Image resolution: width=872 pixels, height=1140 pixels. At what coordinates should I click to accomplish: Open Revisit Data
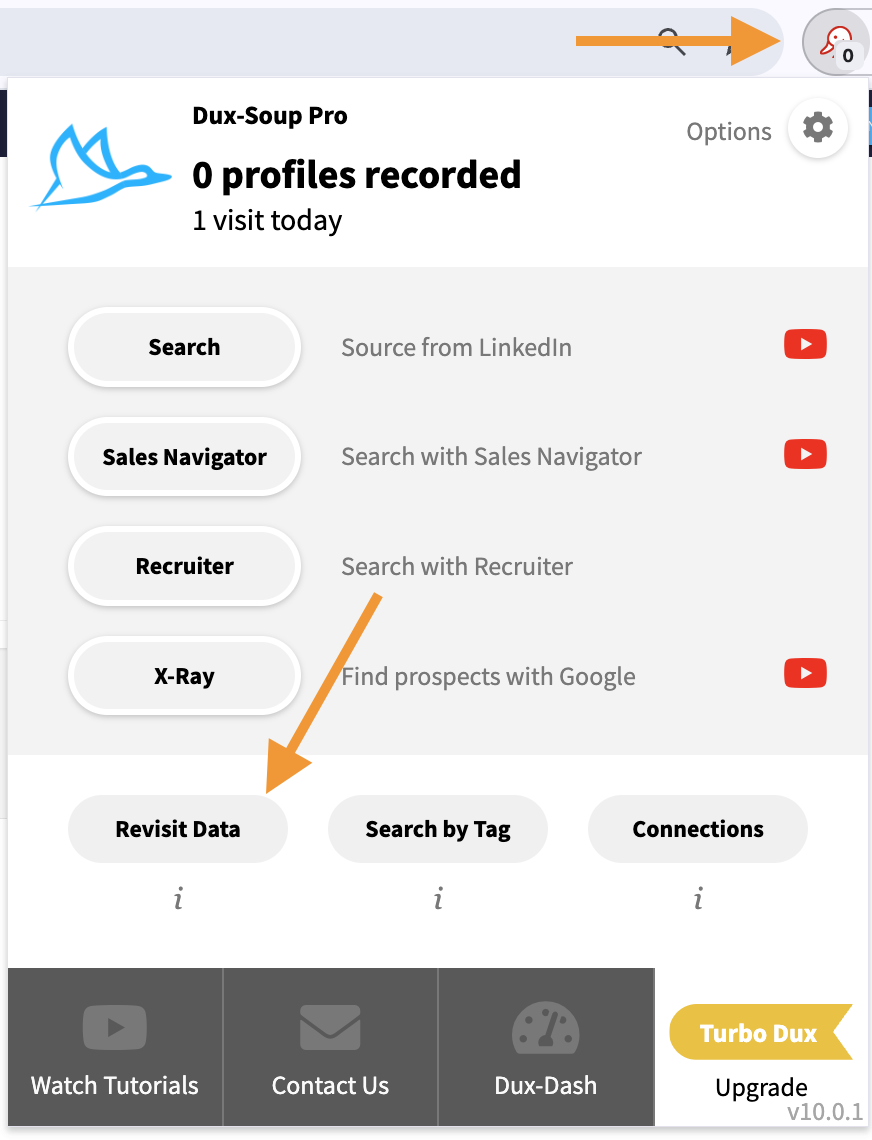(178, 829)
